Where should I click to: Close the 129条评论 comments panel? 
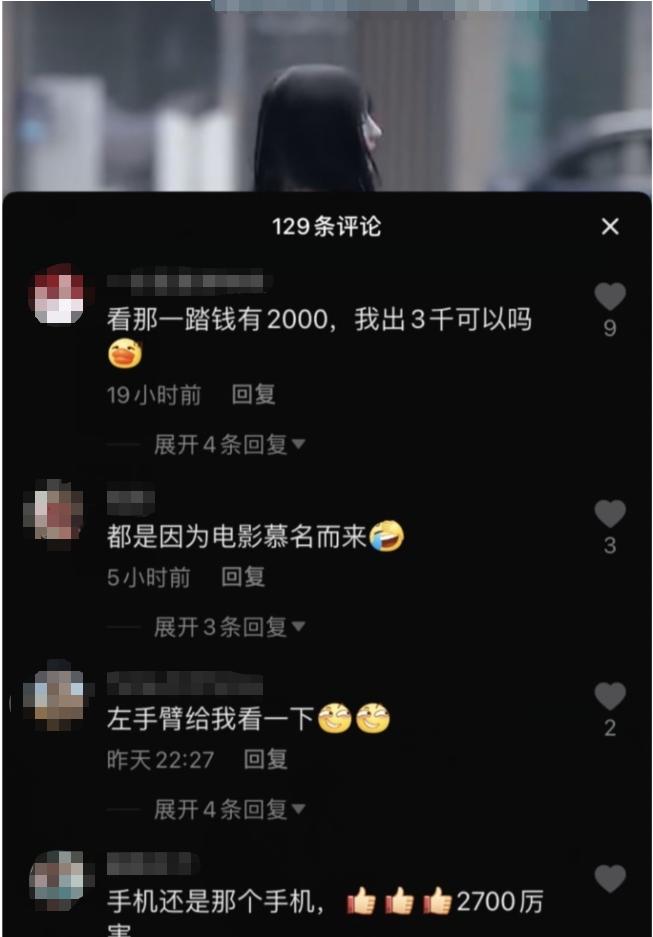click(610, 227)
